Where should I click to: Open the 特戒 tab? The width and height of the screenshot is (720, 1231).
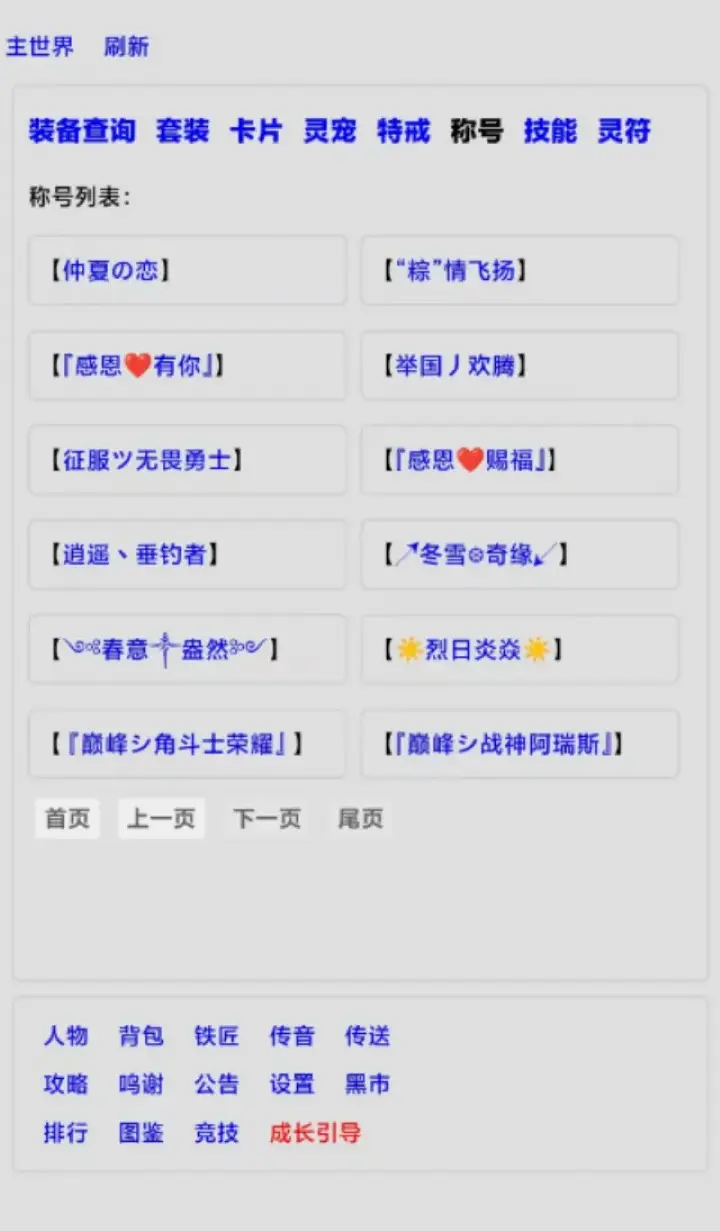point(401,131)
